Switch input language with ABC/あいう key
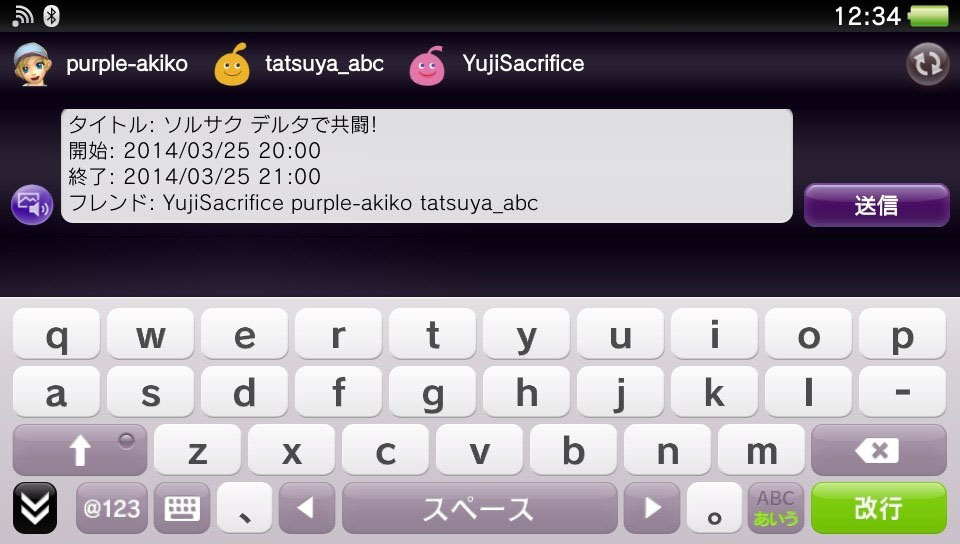Image resolution: width=960 pixels, height=544 pixels. click(x=775, y=508)
